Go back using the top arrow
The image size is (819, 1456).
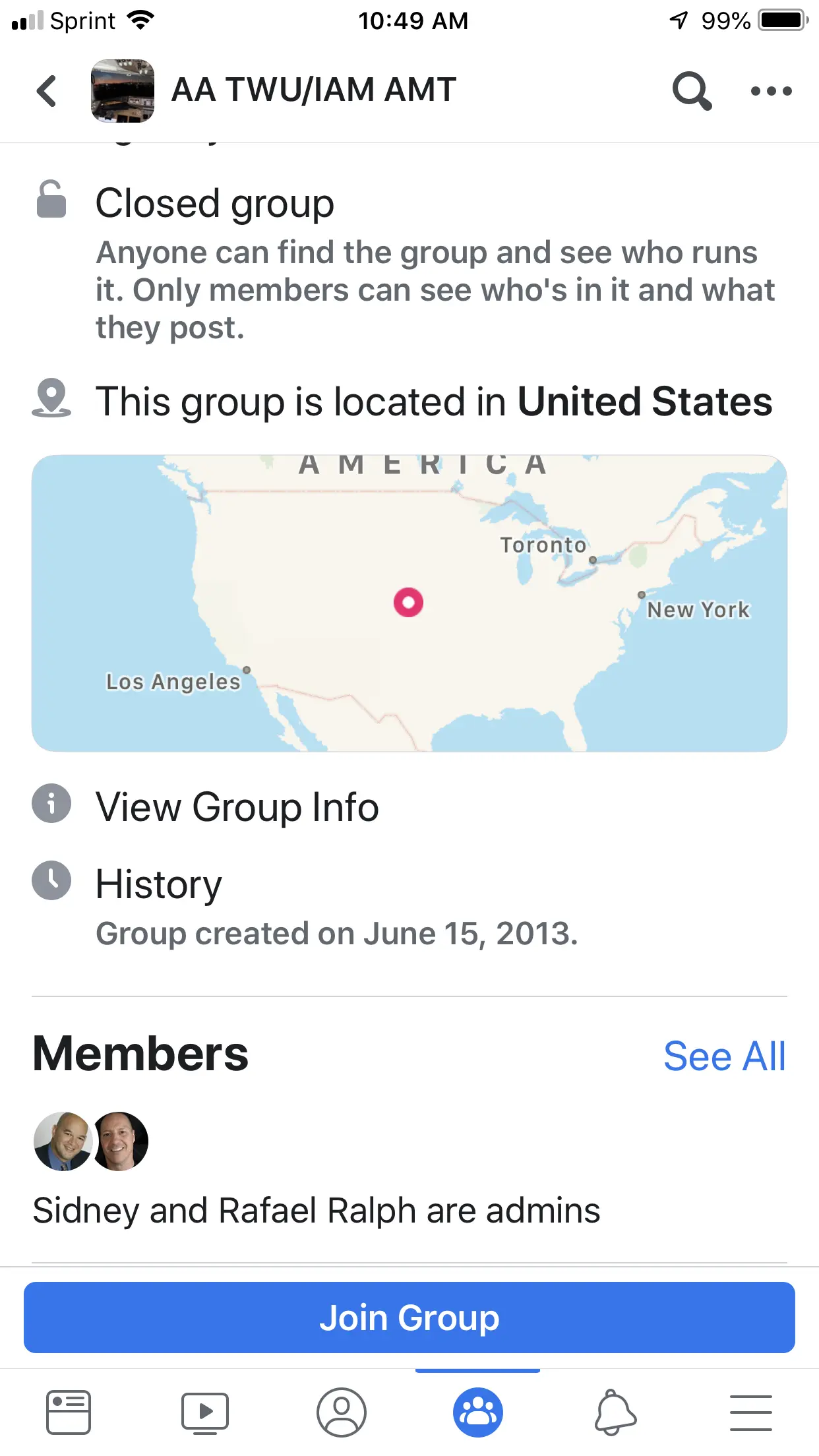(47, 91)
